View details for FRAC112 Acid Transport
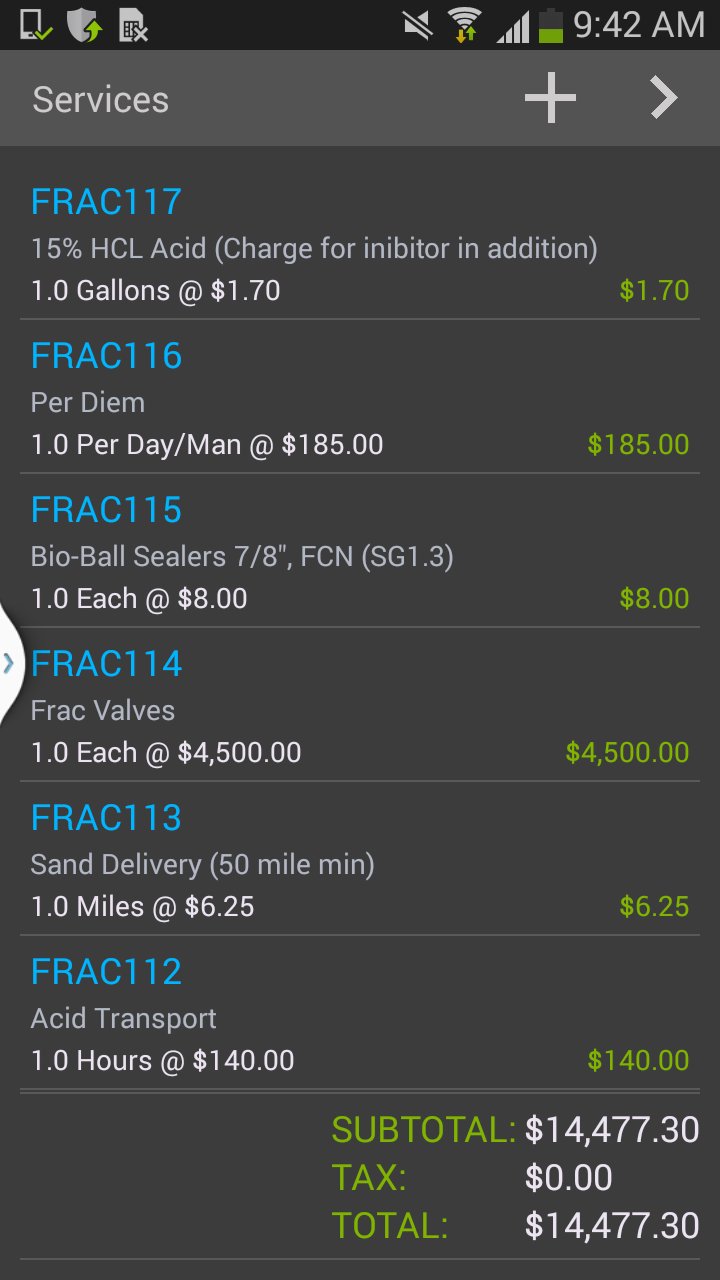Image resolution: width=720 pixels, height=1280 pixels. pyautogui.click(x=106, y=970)
